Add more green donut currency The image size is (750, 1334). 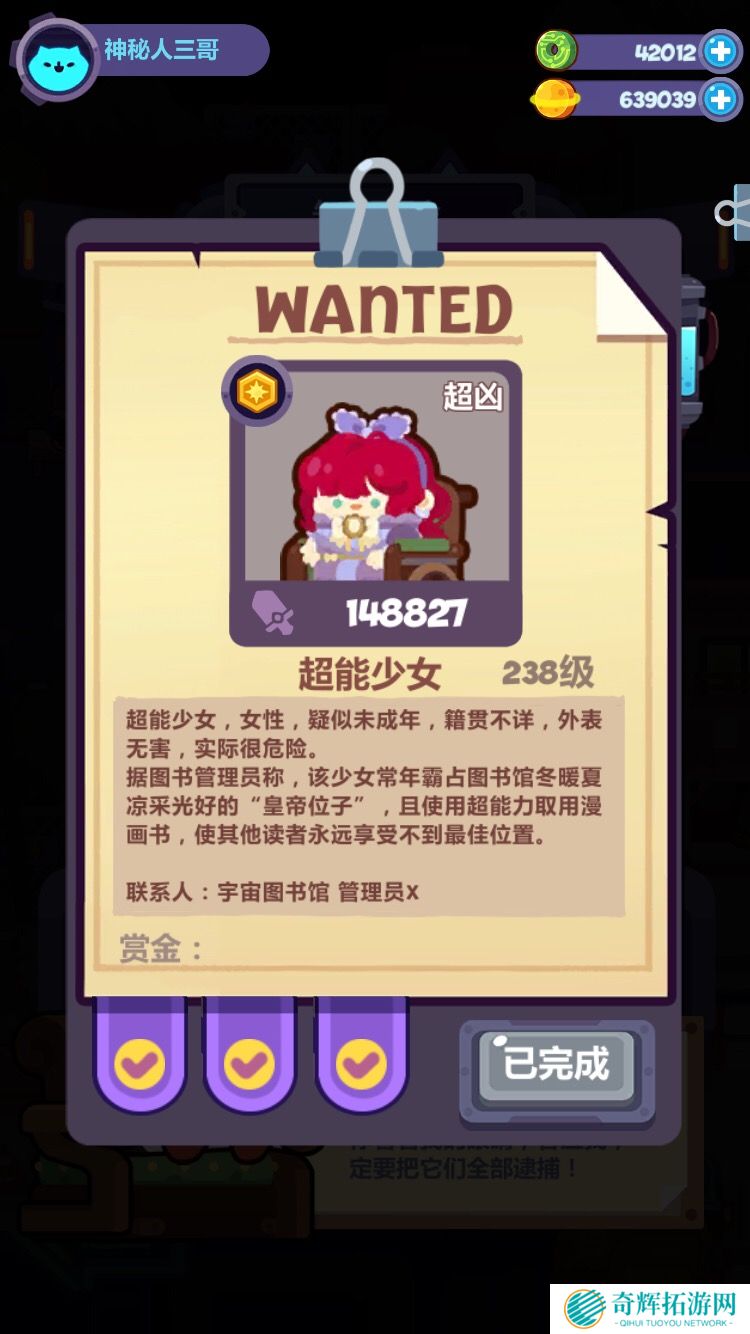pos(720,51)
